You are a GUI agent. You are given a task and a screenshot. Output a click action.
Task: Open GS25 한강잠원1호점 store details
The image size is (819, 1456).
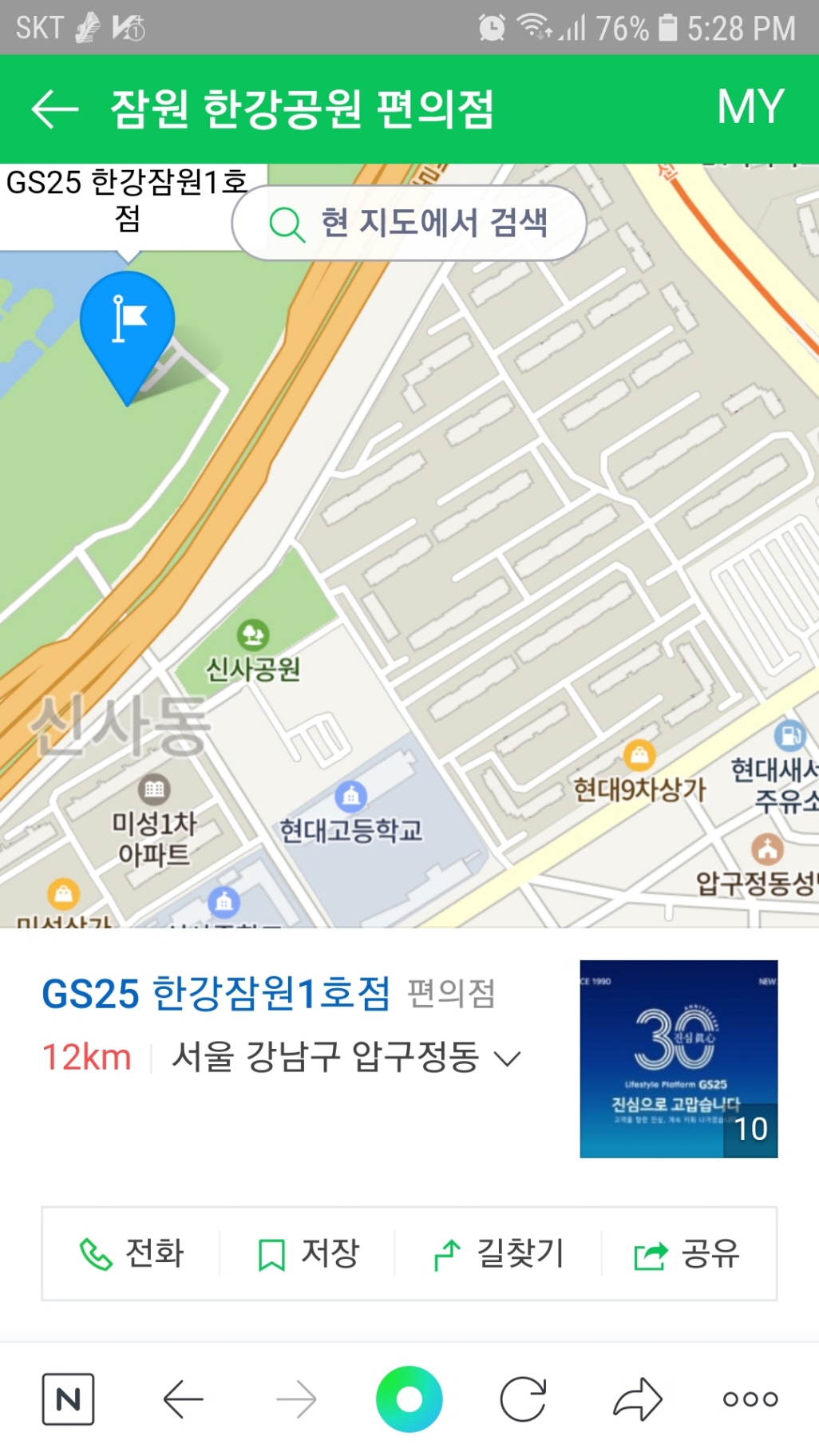(x=216, y=994)
